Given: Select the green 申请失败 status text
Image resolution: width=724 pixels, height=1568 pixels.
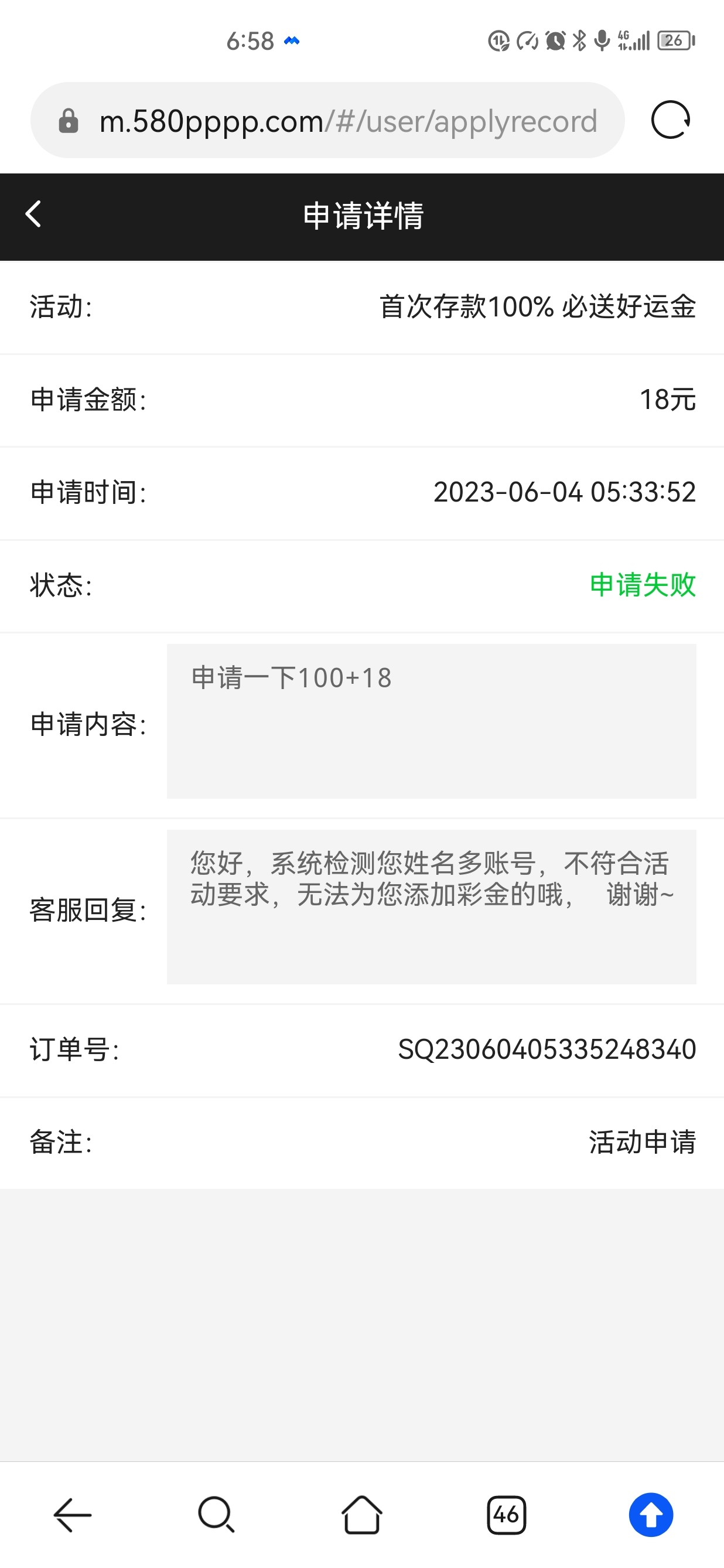Looking at the screenshot, I should tap(642, 586).
